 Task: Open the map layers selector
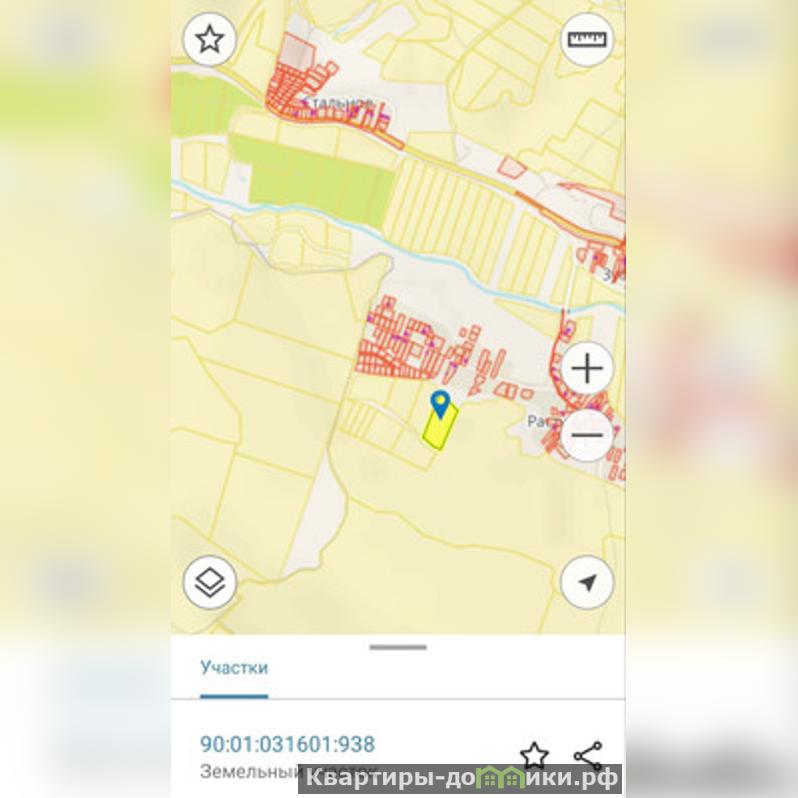(x=209, y=582)
